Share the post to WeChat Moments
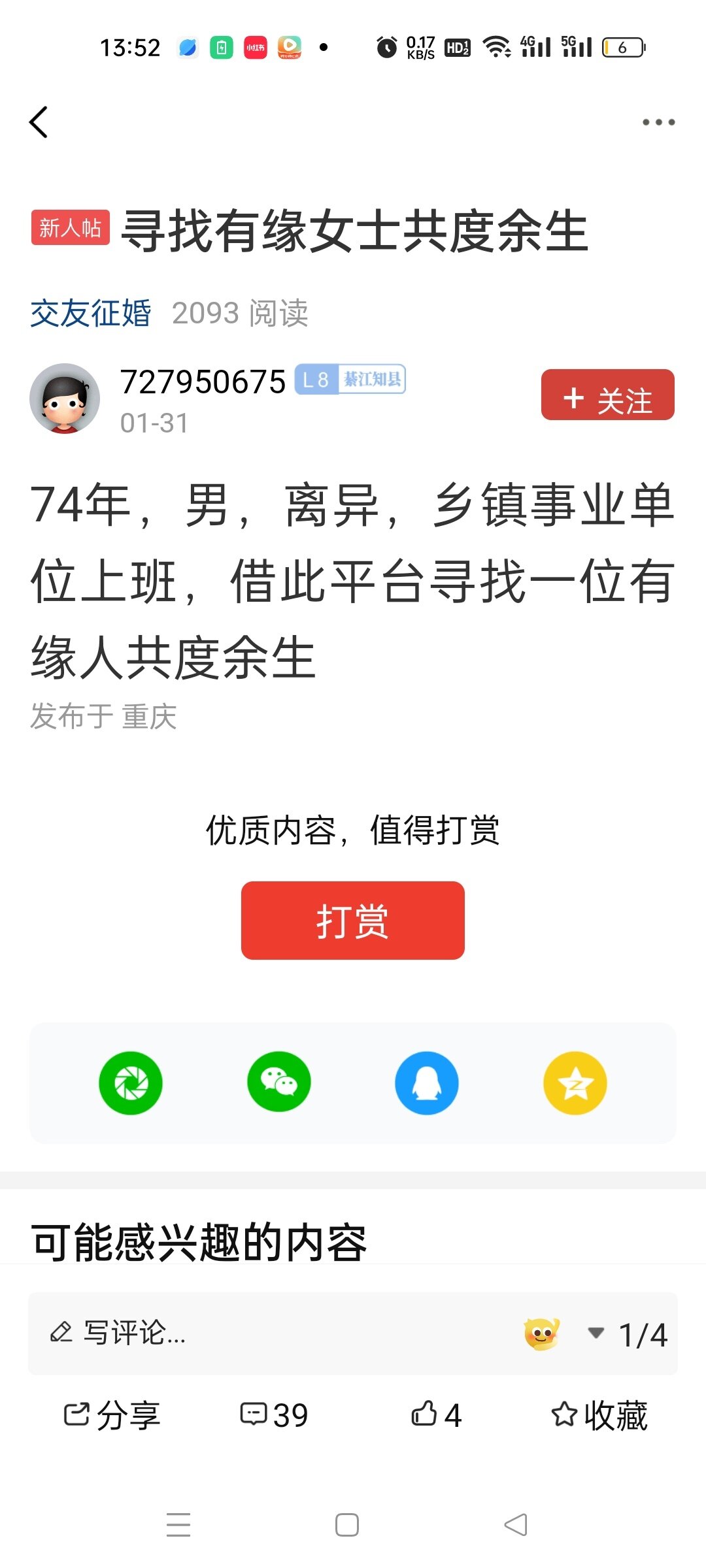This screenshot has height=1568, width=706. pos(131,1083)
